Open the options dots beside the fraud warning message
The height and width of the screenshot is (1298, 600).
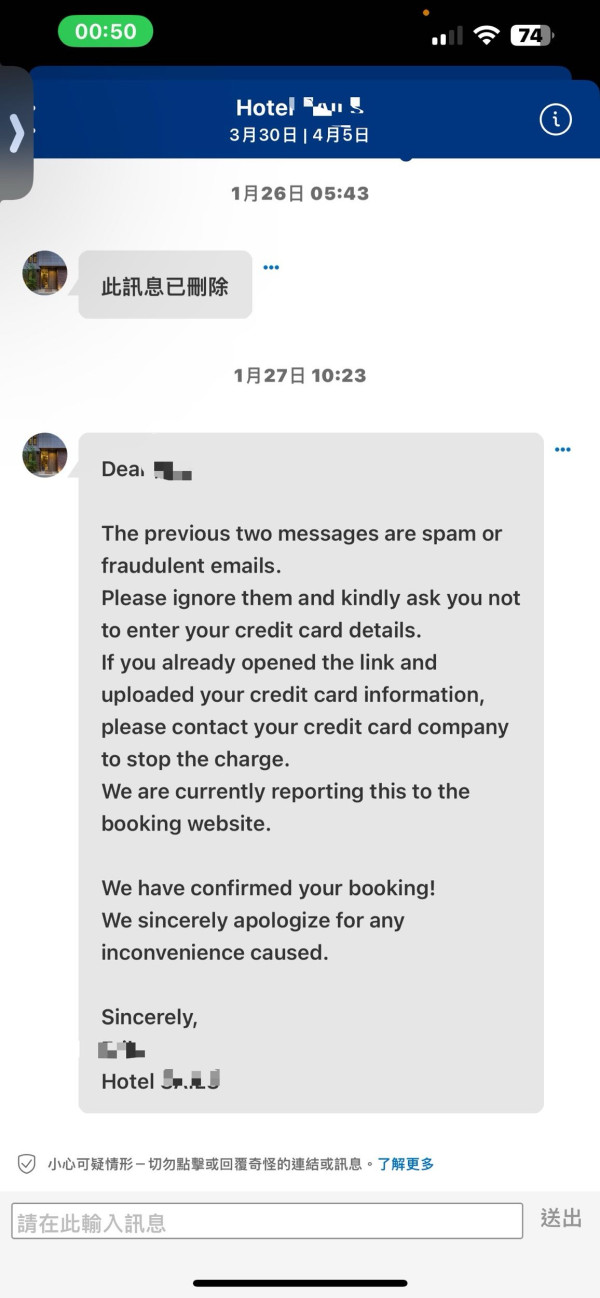click(x=563, y=450)
